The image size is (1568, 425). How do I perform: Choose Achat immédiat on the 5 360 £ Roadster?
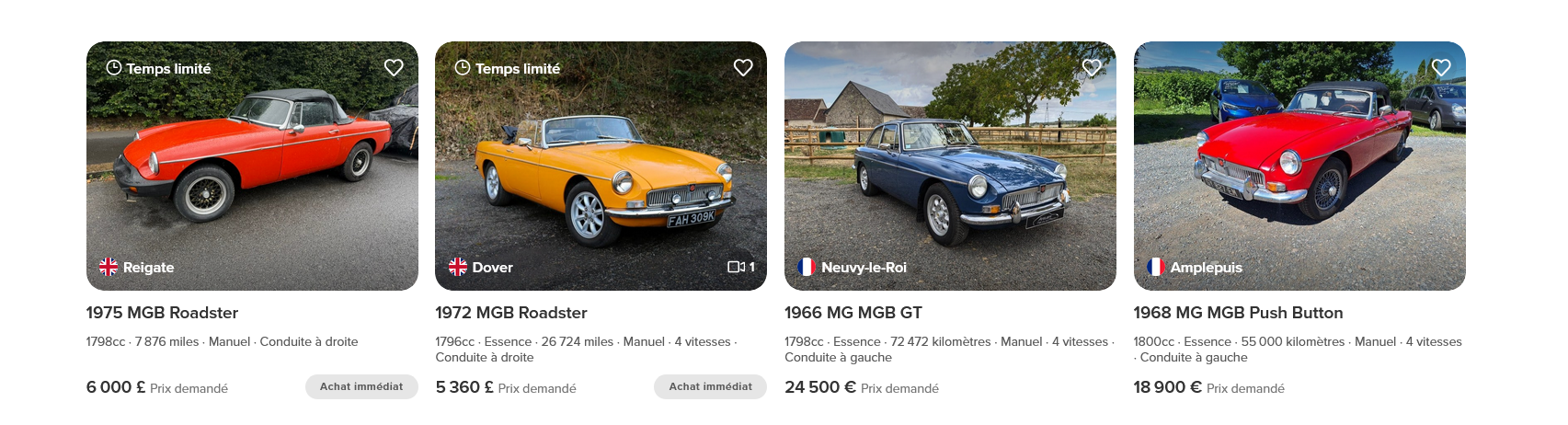[710, 387]
